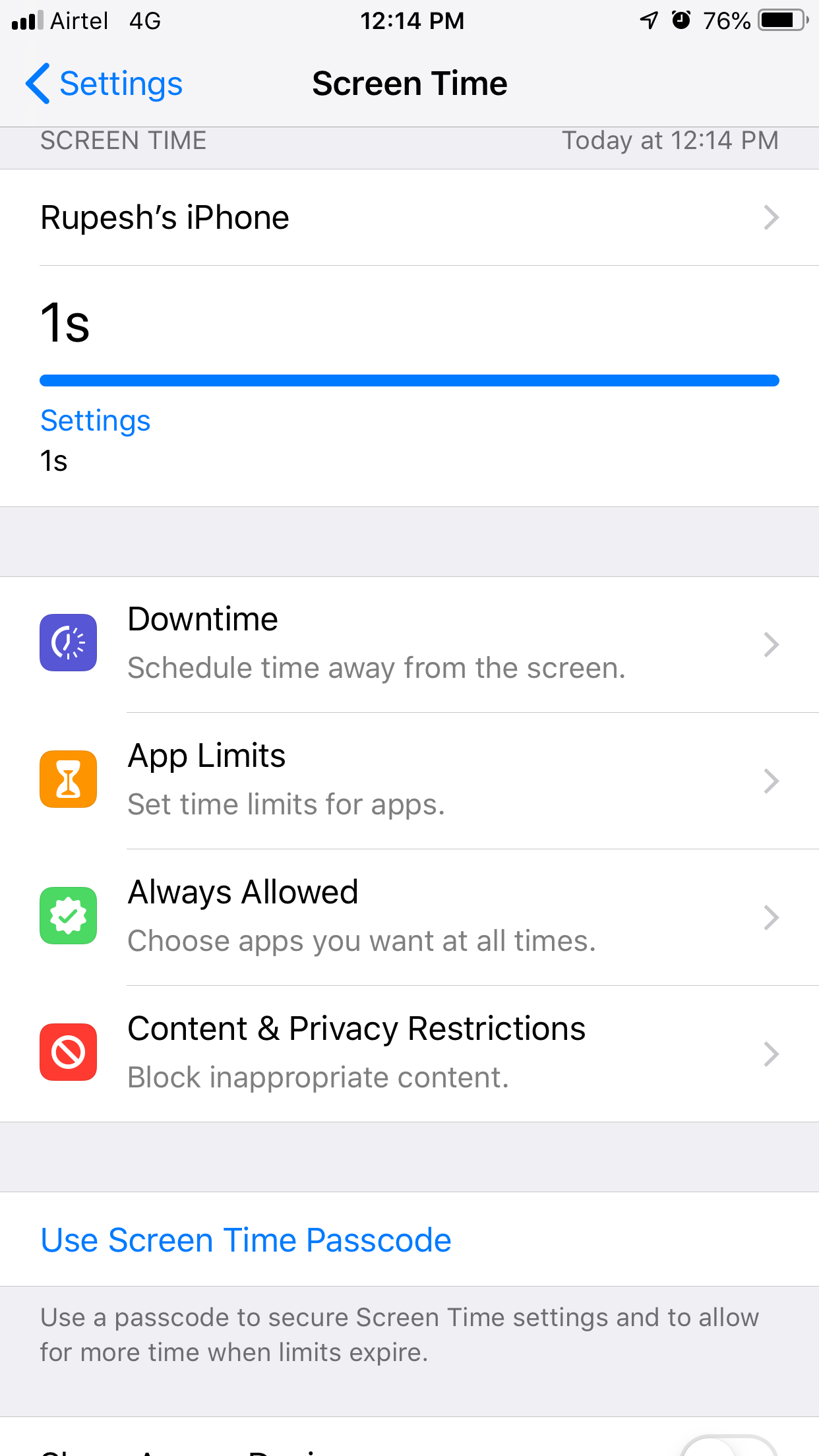Image resolution: width=819 pixels, height=1456 pixels.
Task: Tap the orange App Limits hourglass icon
Action: 68,779
